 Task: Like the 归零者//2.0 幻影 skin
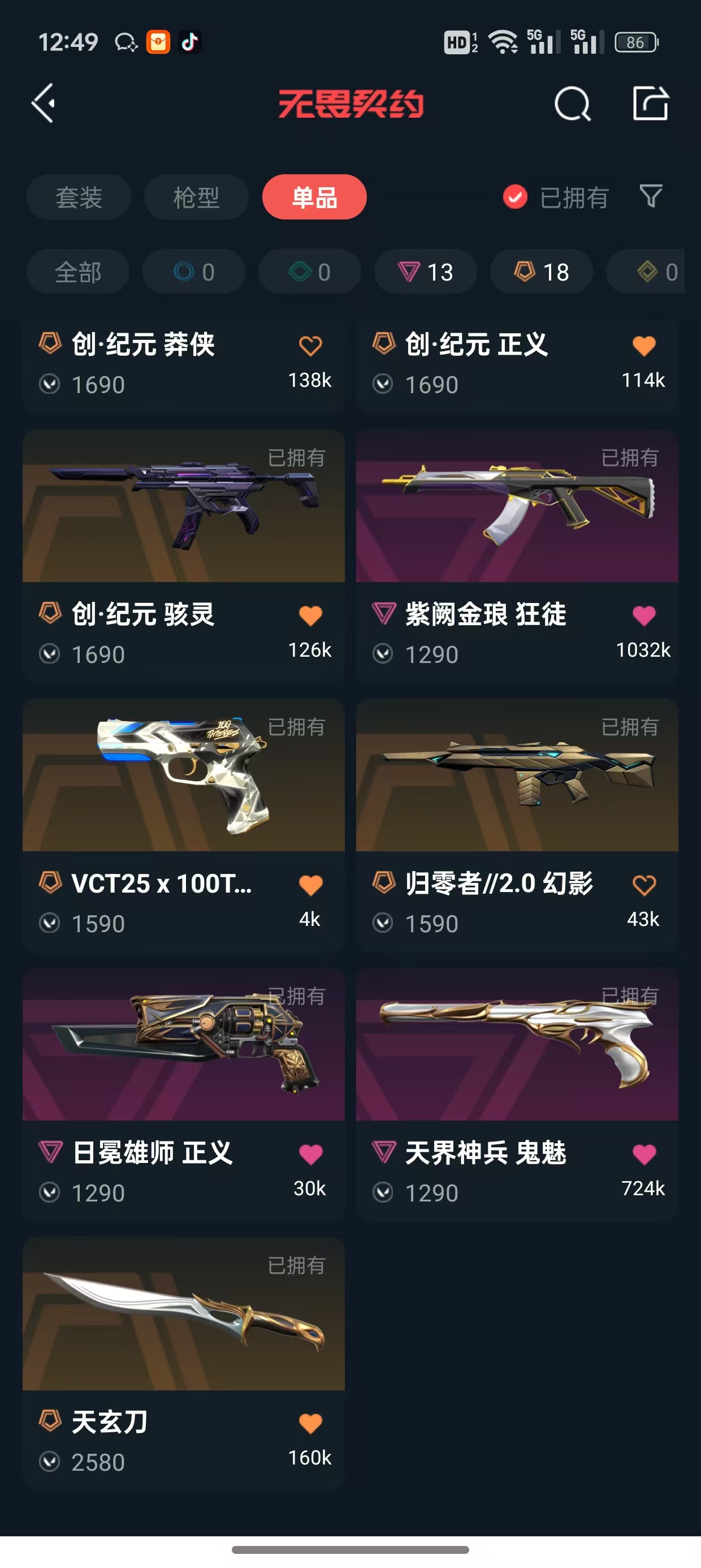[x=644, y=885]
